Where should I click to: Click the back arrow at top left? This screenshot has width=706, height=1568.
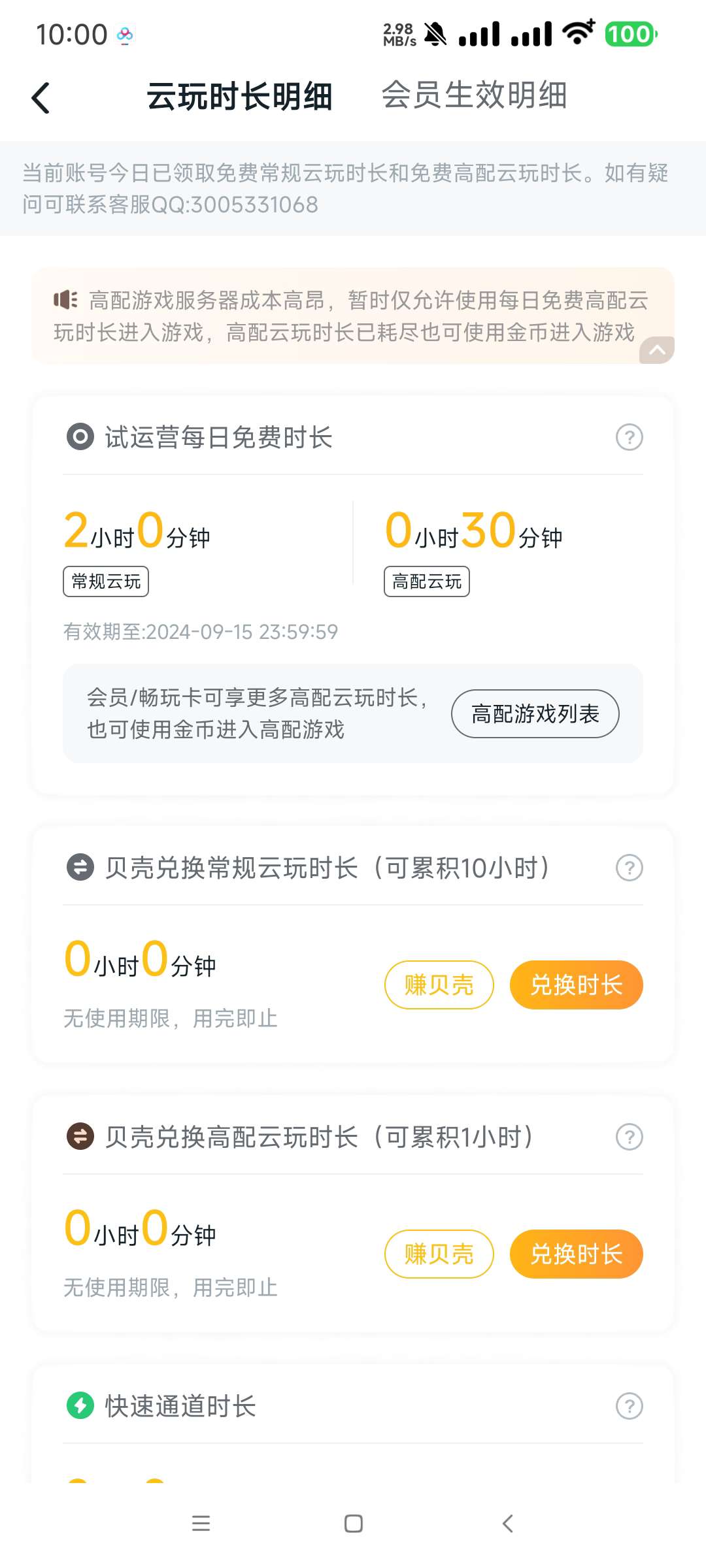pyautogui.click(x=41, y=96)
